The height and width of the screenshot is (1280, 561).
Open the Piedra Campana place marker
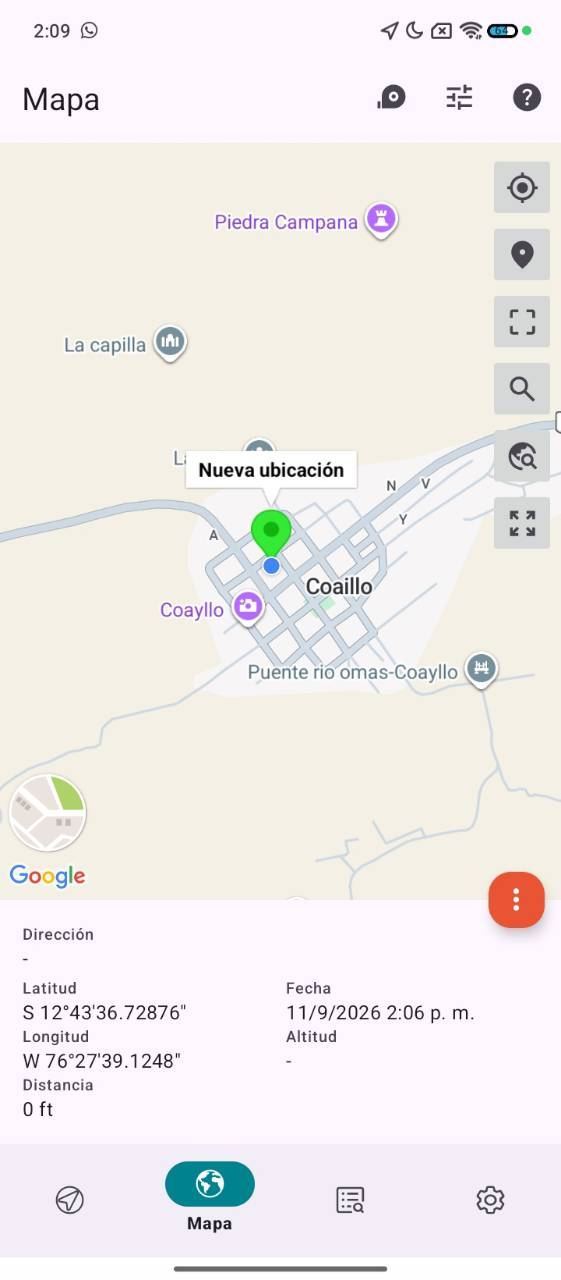[x=381, y=219]
